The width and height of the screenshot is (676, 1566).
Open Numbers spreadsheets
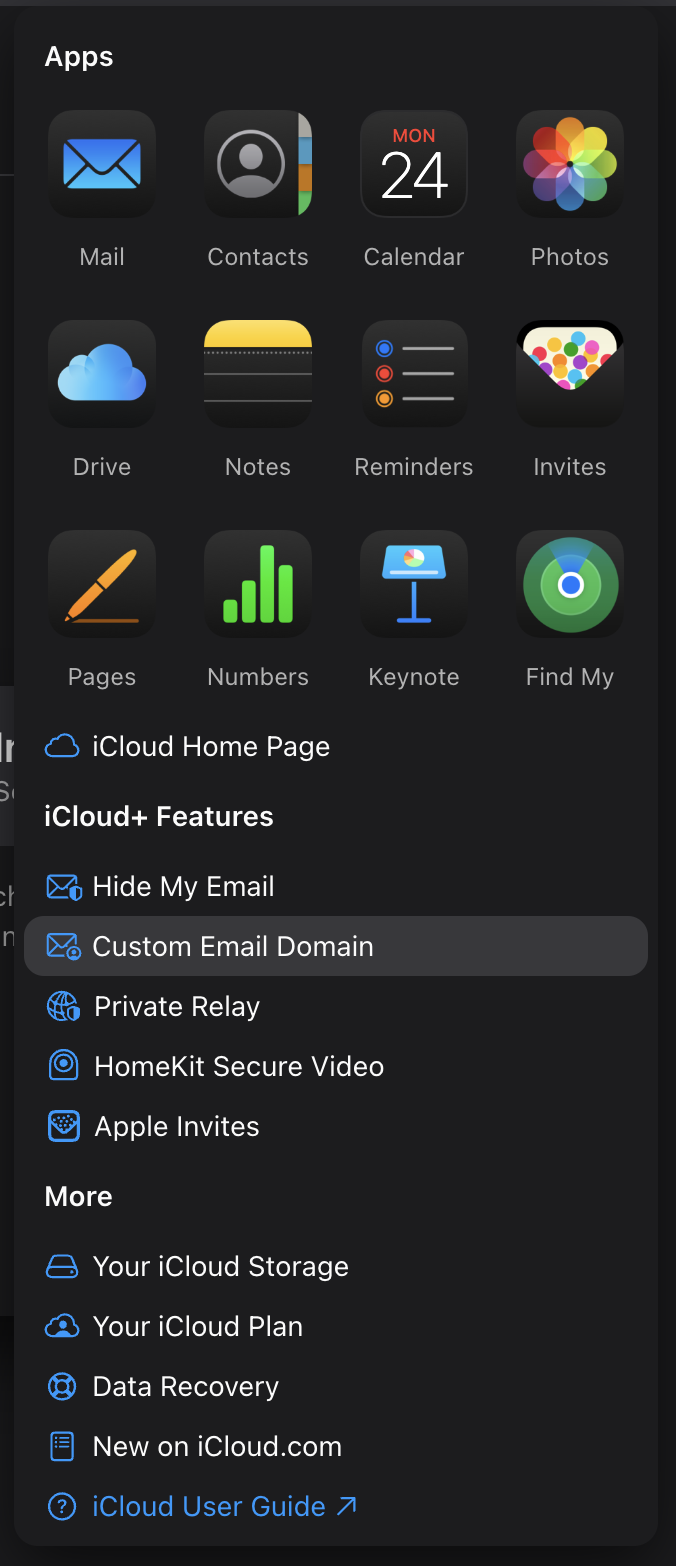coord(258,584)
